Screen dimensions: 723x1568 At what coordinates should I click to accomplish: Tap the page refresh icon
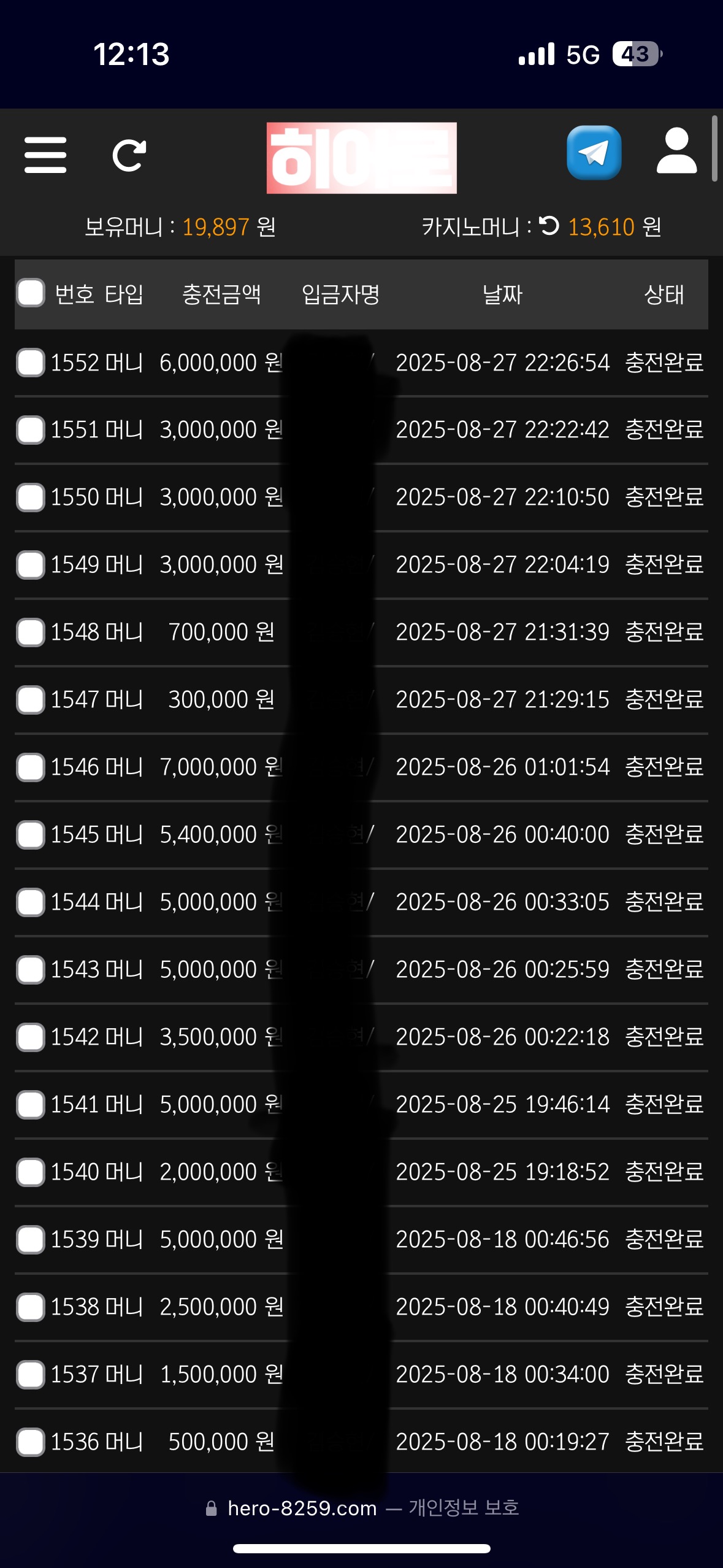[129, 155]
